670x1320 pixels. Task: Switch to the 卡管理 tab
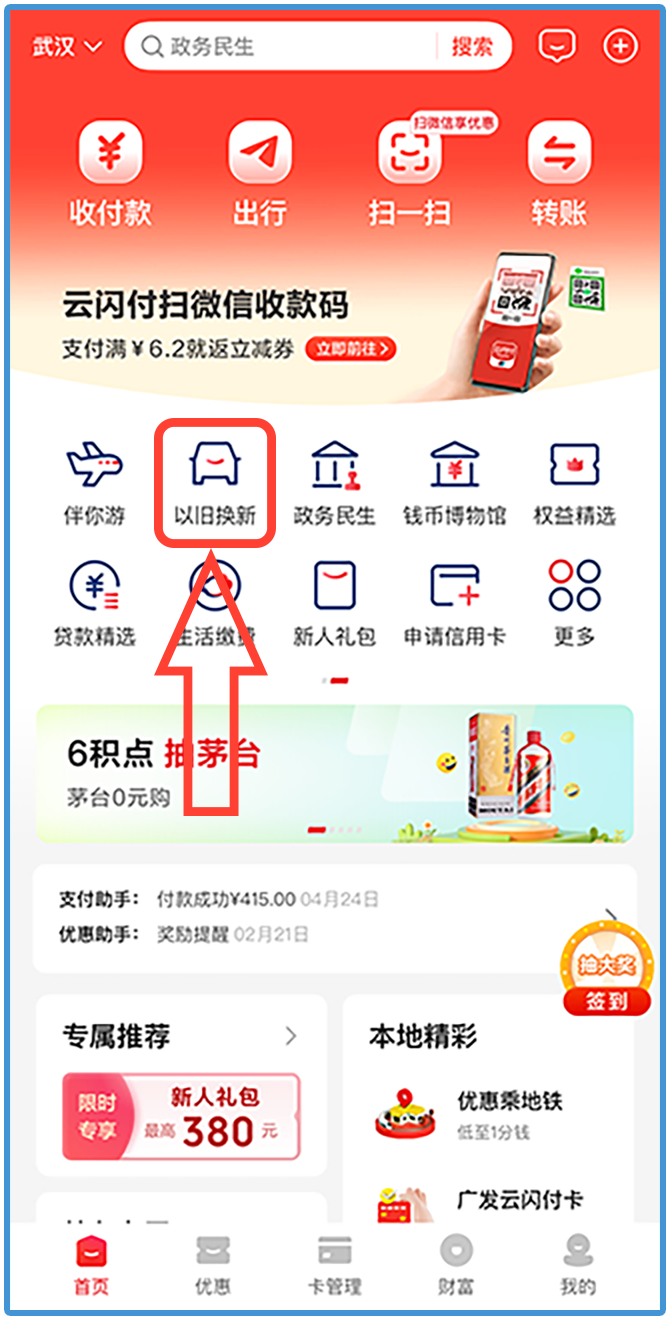pos(334,1266)
